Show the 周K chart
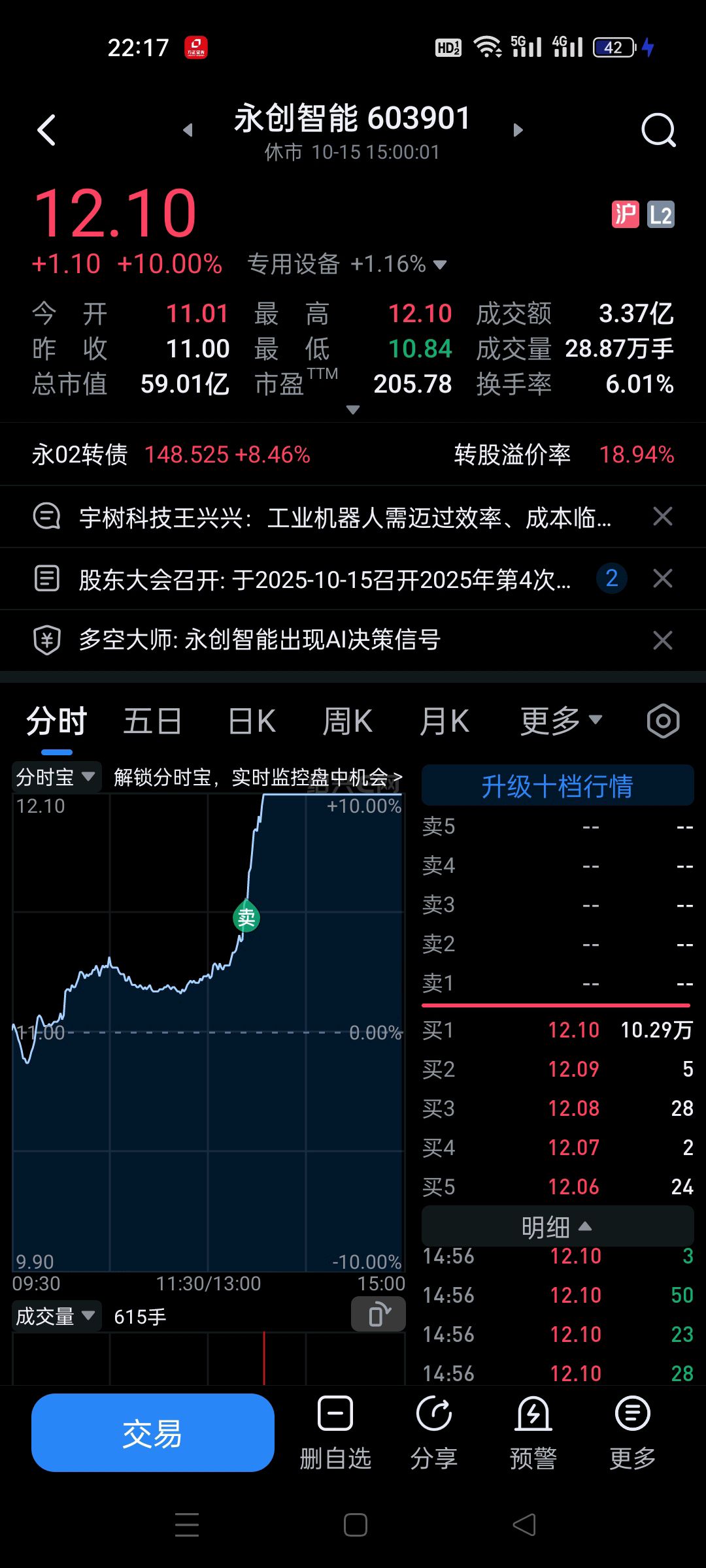This screenshot has width=706, height=1568. click(347, 722)
